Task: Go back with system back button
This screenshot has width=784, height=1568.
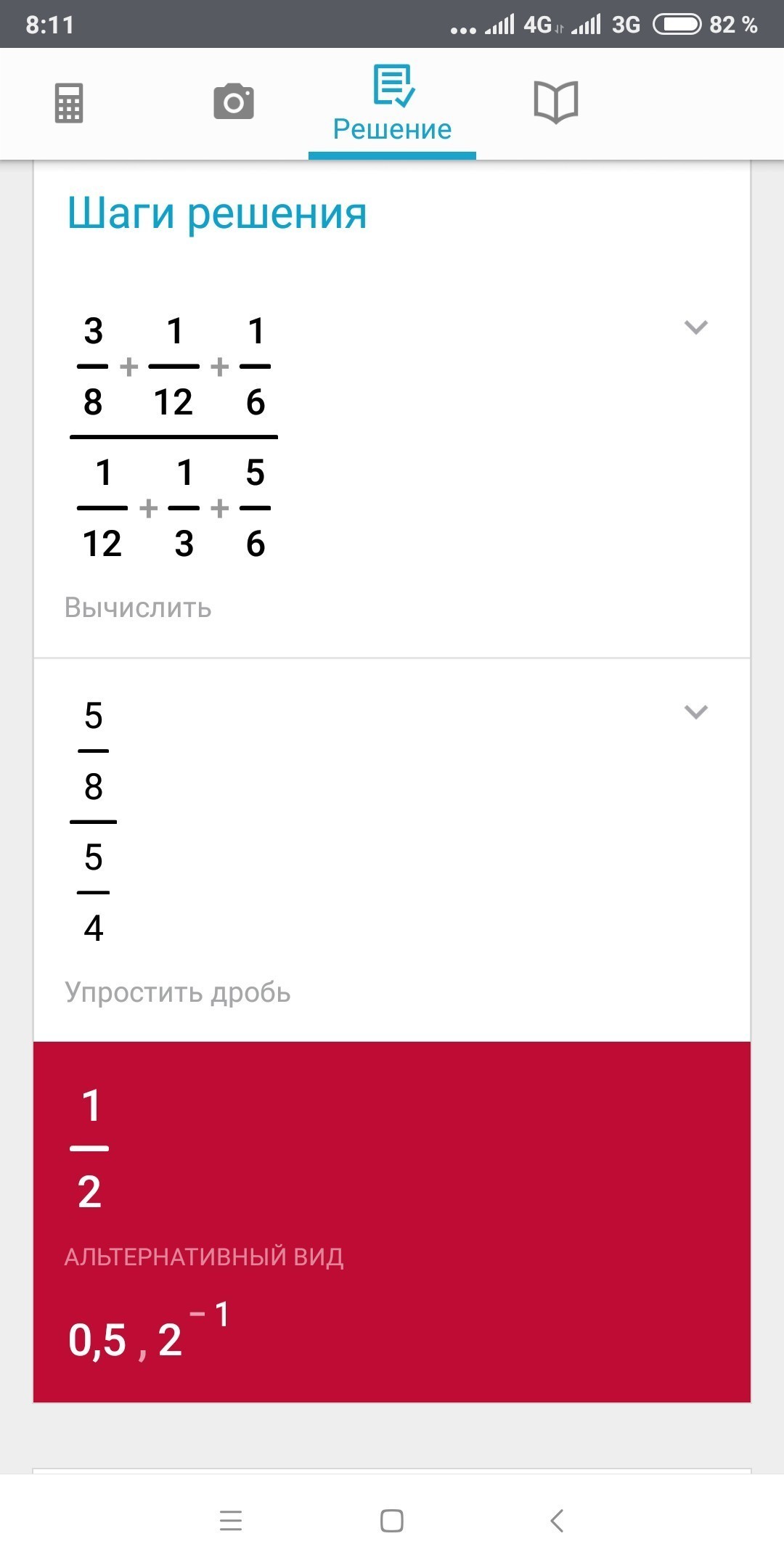Action: click(x=557, y=1520)
